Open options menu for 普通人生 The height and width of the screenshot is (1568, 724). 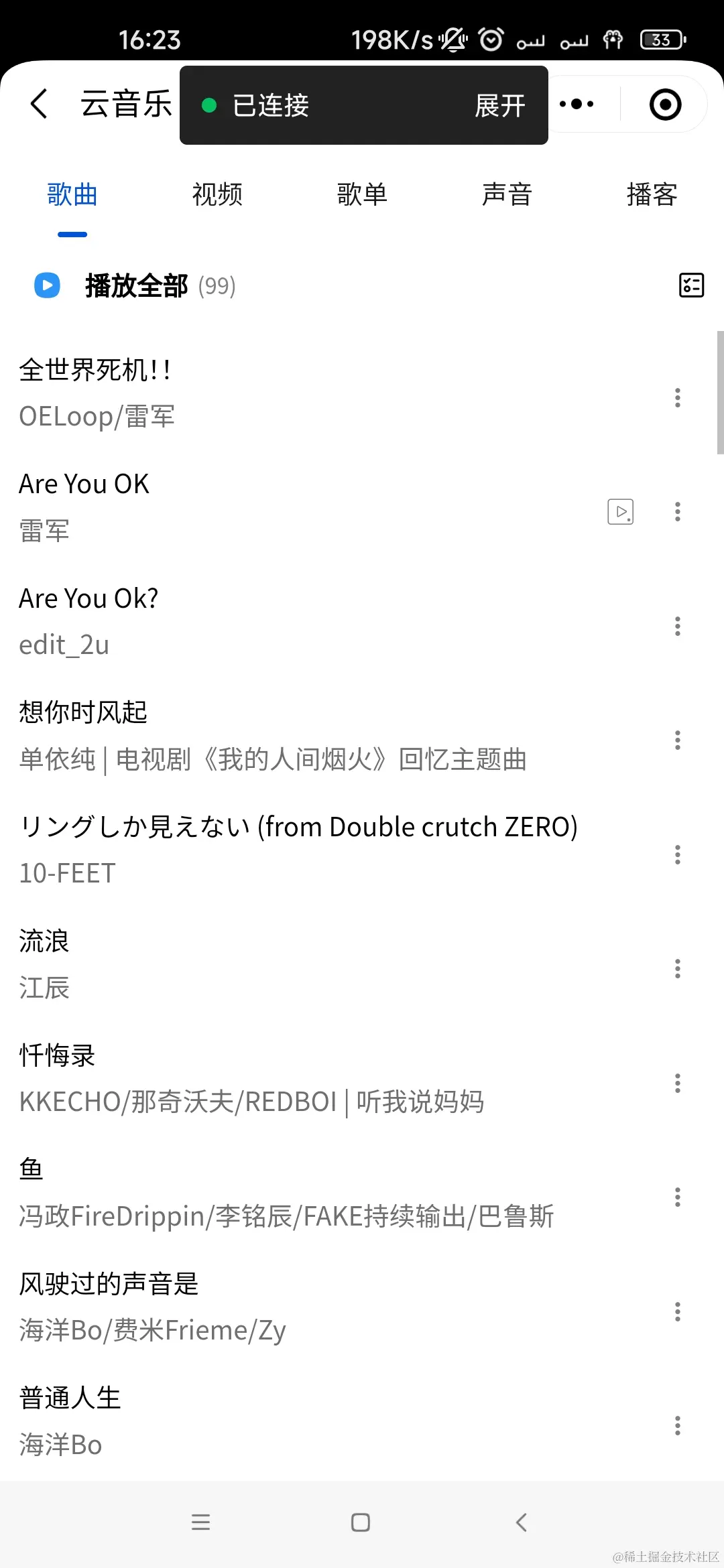tap(677, 1425)
